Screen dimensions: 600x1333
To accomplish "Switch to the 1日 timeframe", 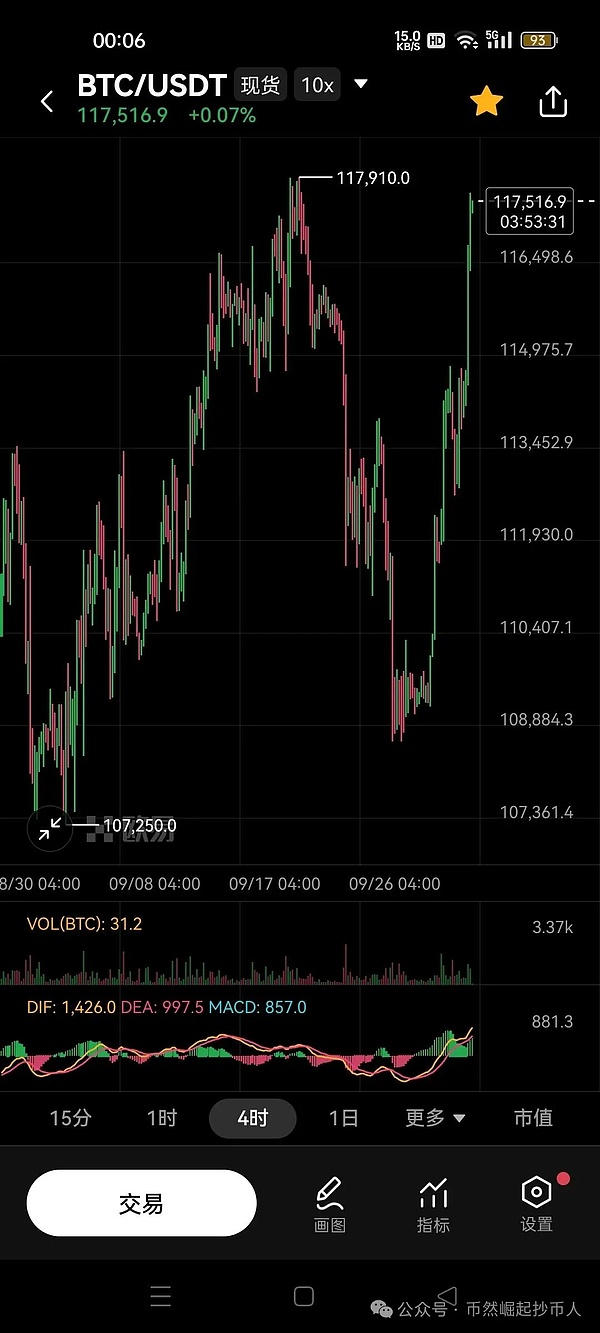I will 343,1118.
